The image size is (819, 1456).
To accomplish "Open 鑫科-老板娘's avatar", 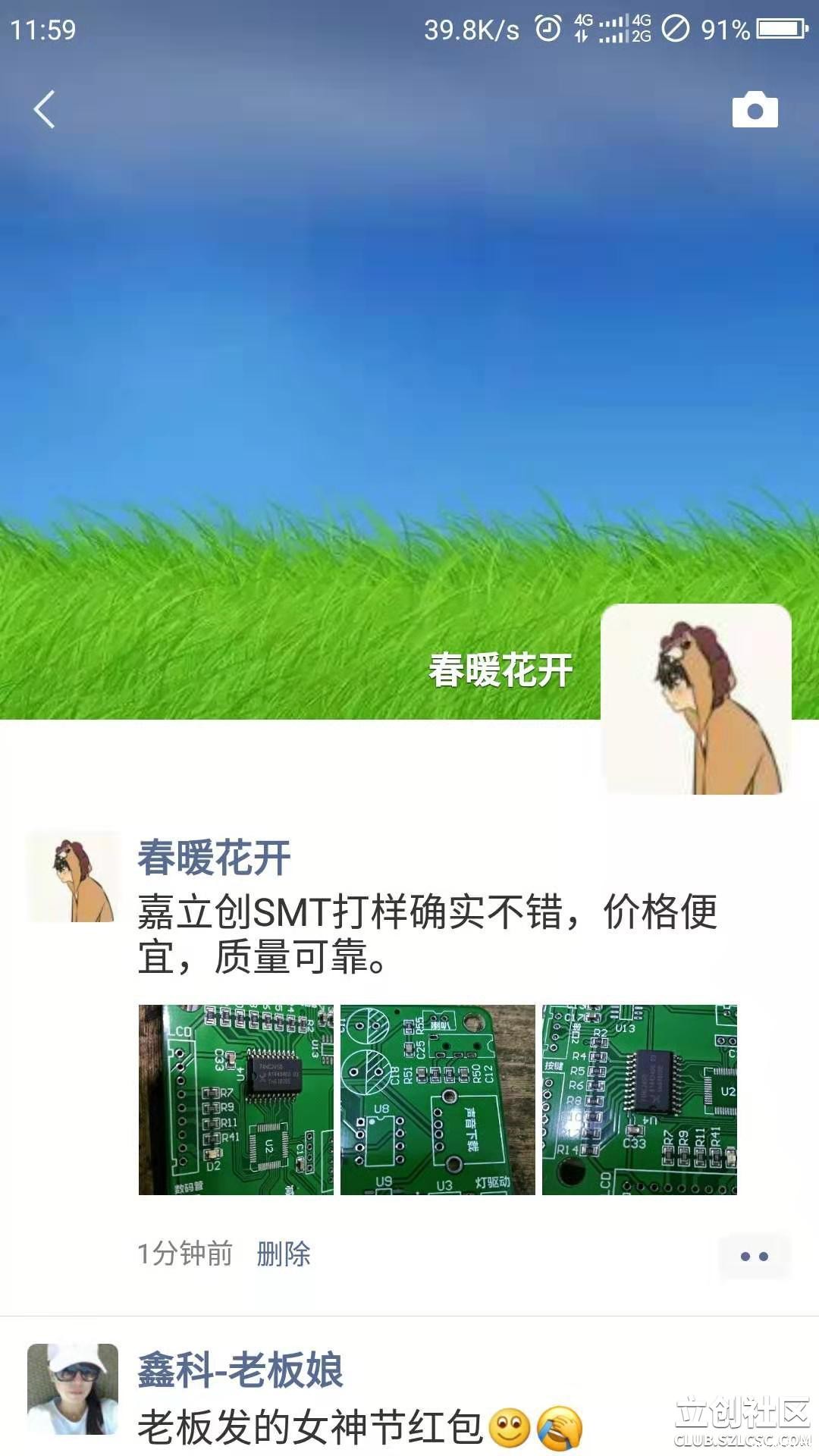I will tap(73, 1389).
